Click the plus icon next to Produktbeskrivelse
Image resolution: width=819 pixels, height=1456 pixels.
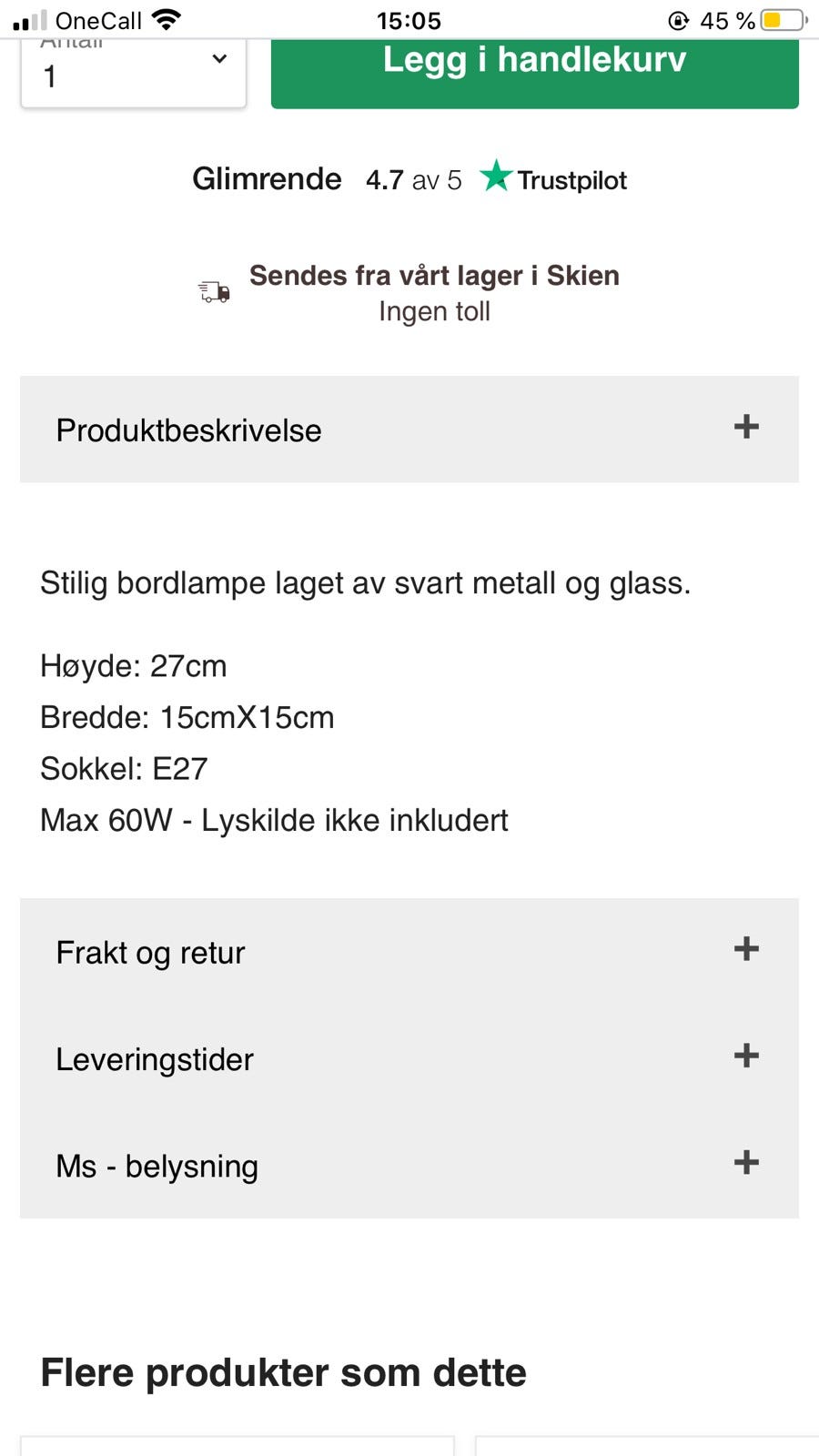point(746,427)
